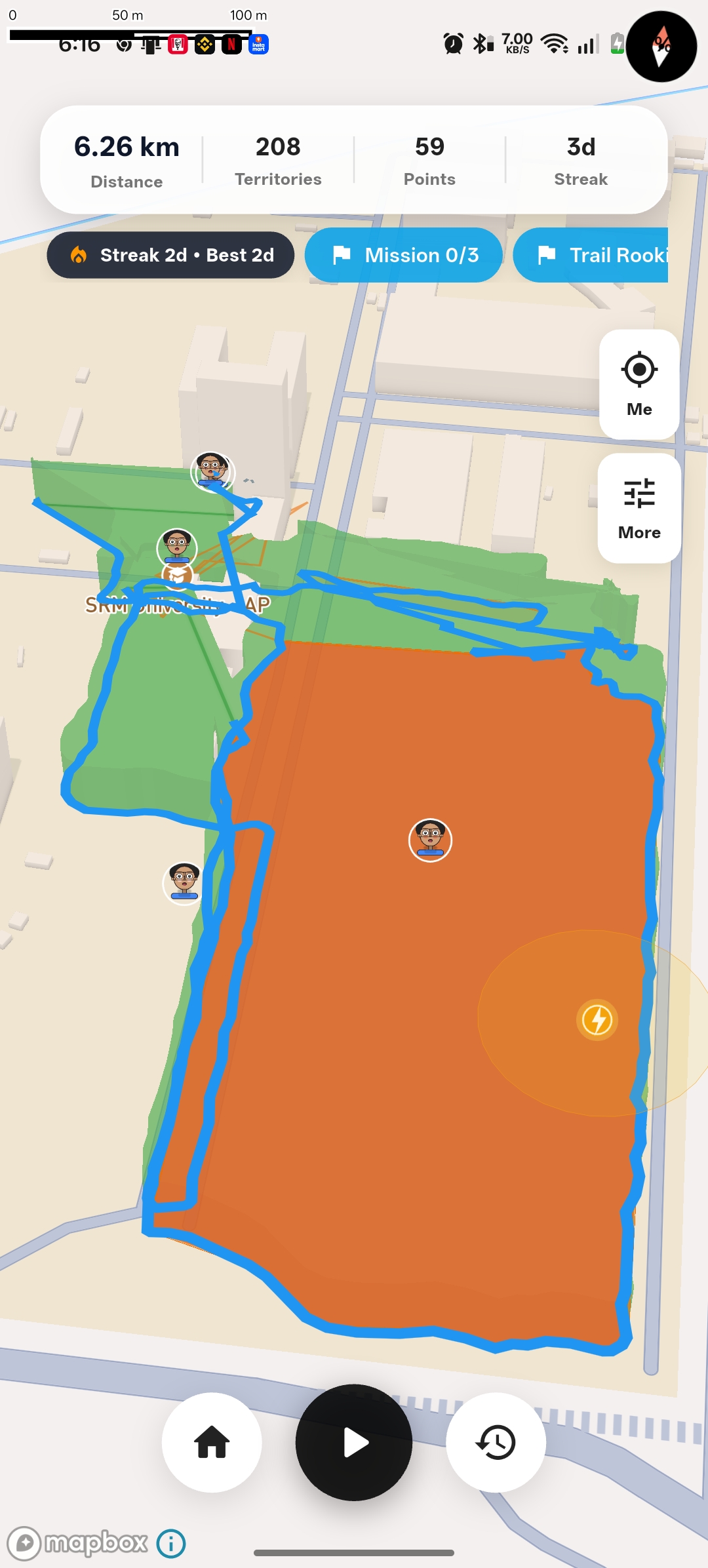Tap the avatar inside the orange territory
708x1568 pixels.
point(430,840)
